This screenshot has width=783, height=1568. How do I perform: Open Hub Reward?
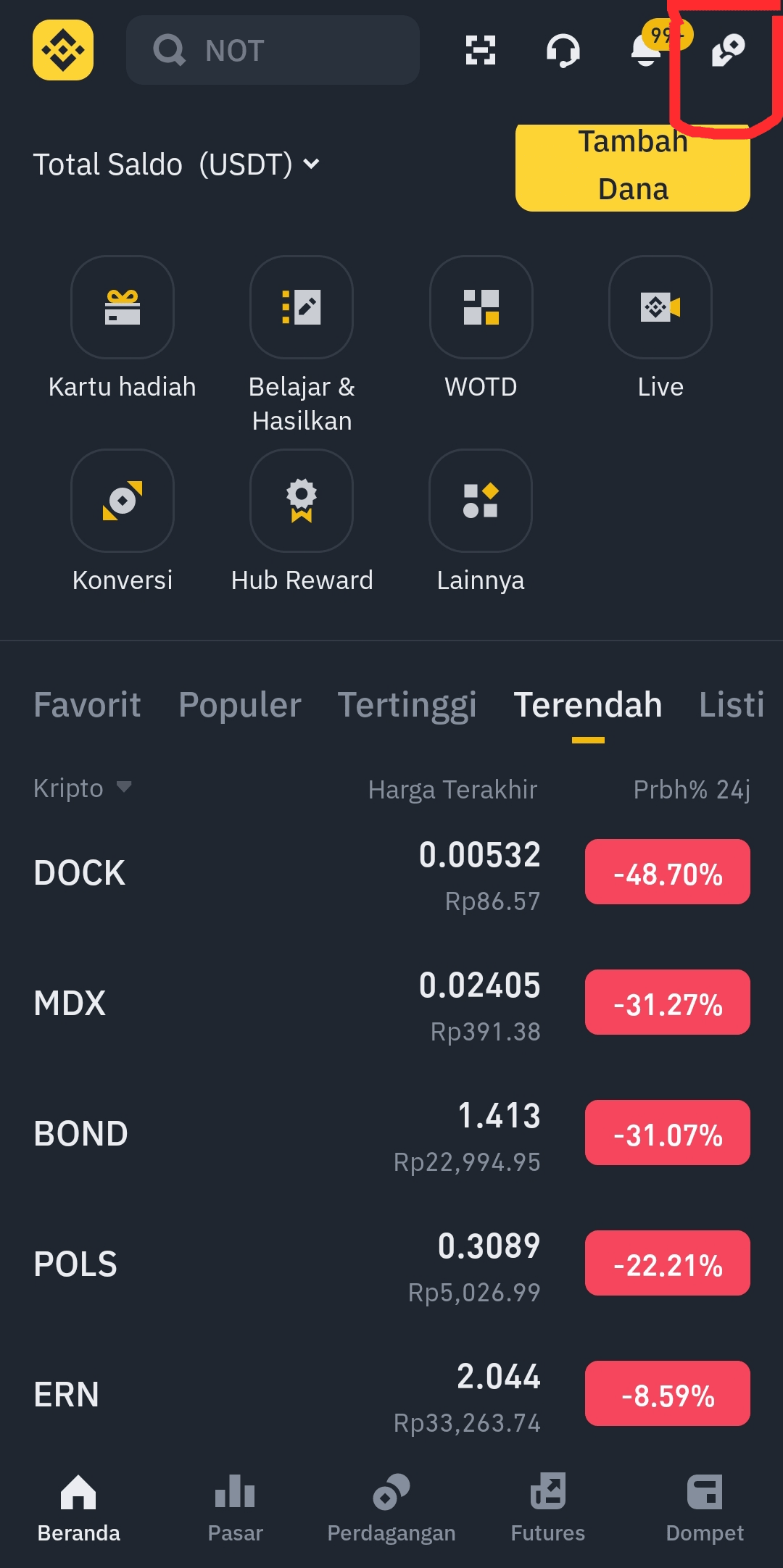coord(302,501)
